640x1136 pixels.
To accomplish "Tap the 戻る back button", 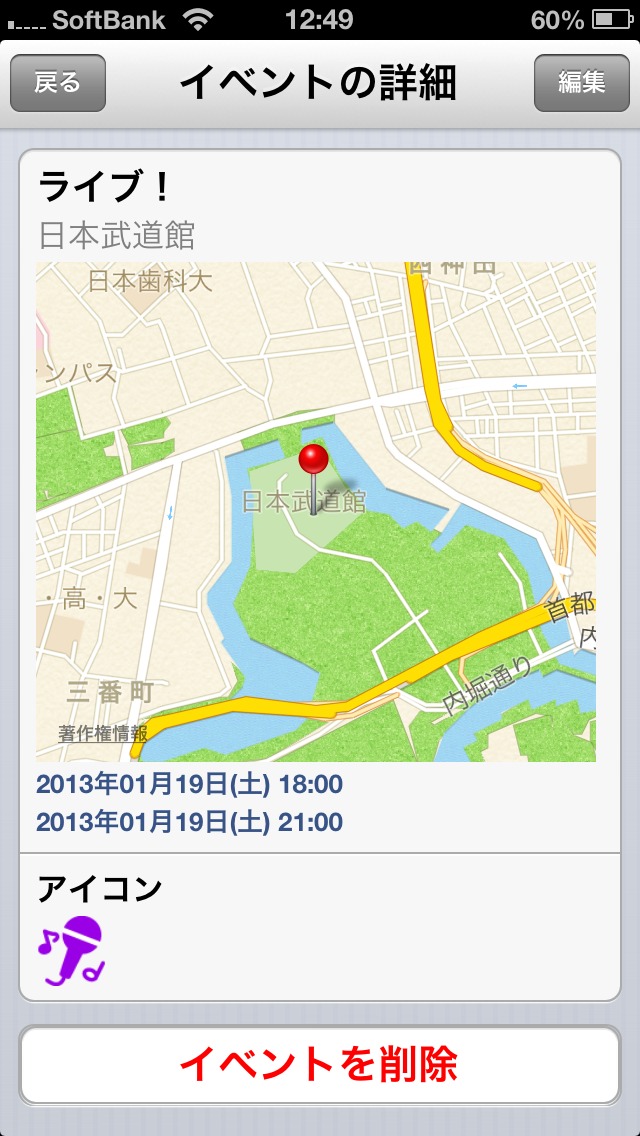I will coord(58,83).
